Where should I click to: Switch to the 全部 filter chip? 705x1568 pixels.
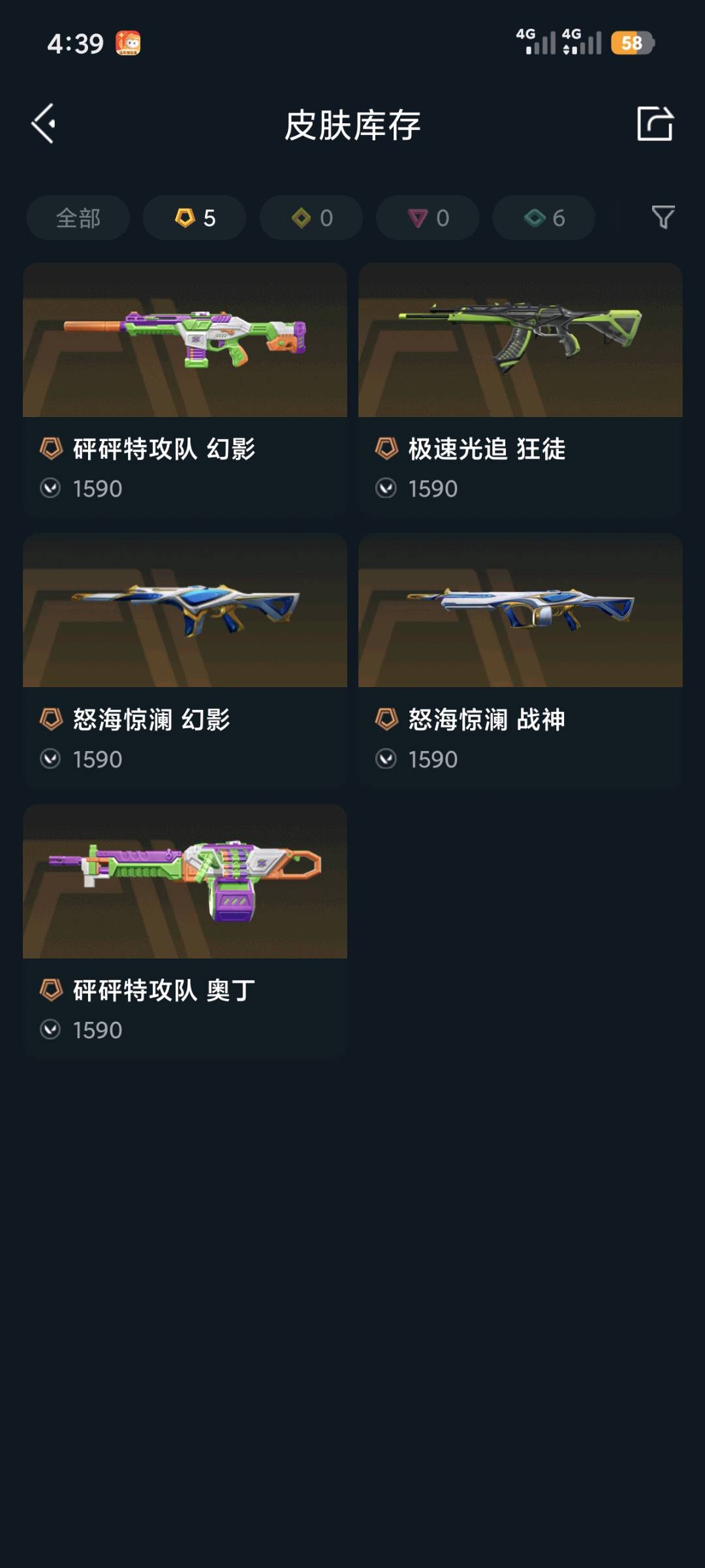[78, 218]
